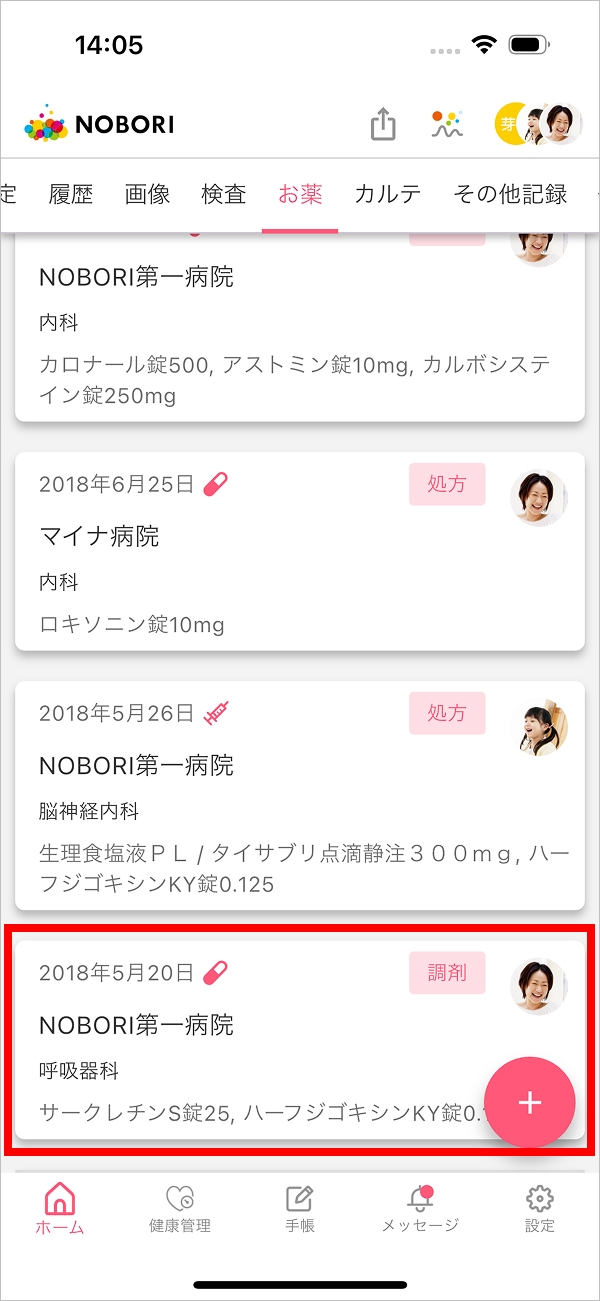Switch to the 履歴 tab
The image size is (600, 1301).
pos(71,194)
